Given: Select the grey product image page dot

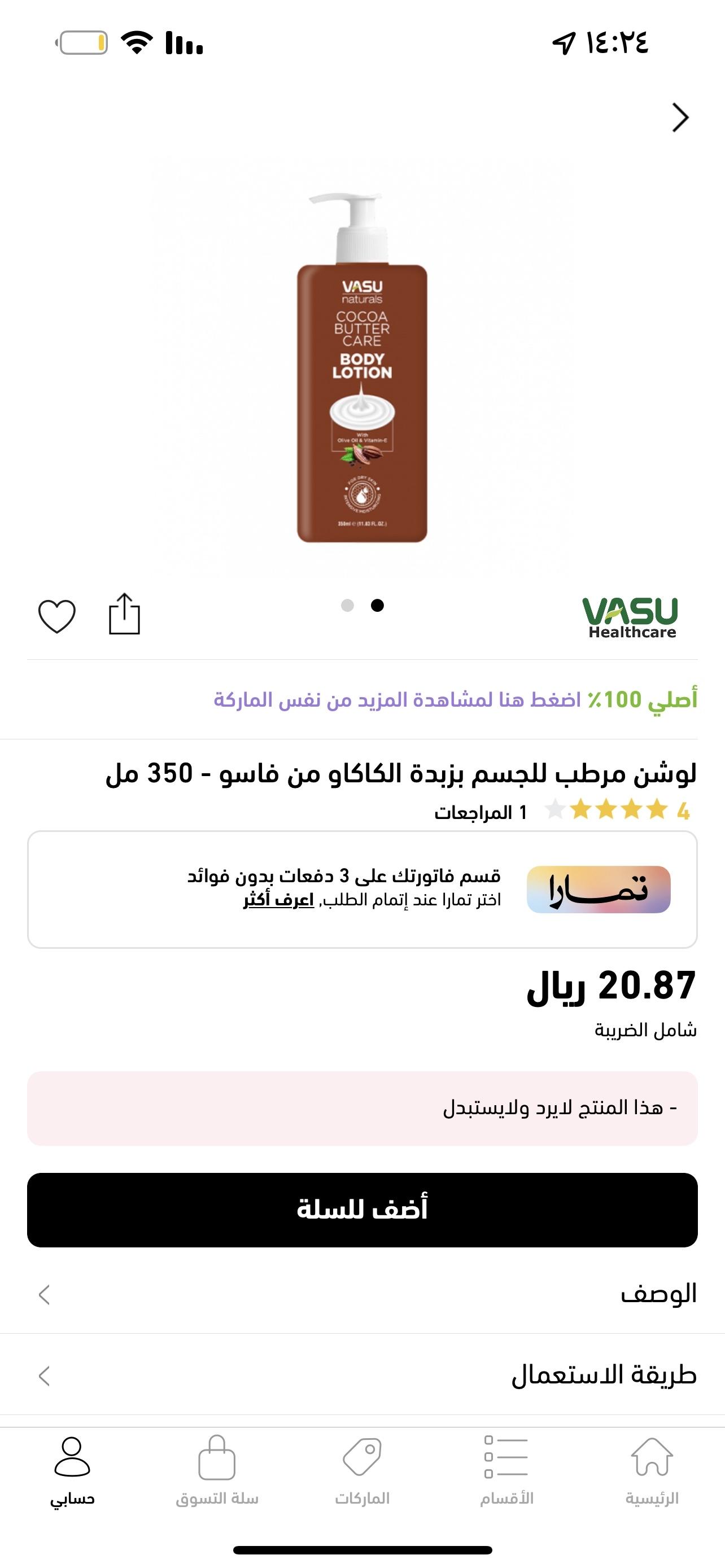Looking at the screenshot, I should 348,605.
